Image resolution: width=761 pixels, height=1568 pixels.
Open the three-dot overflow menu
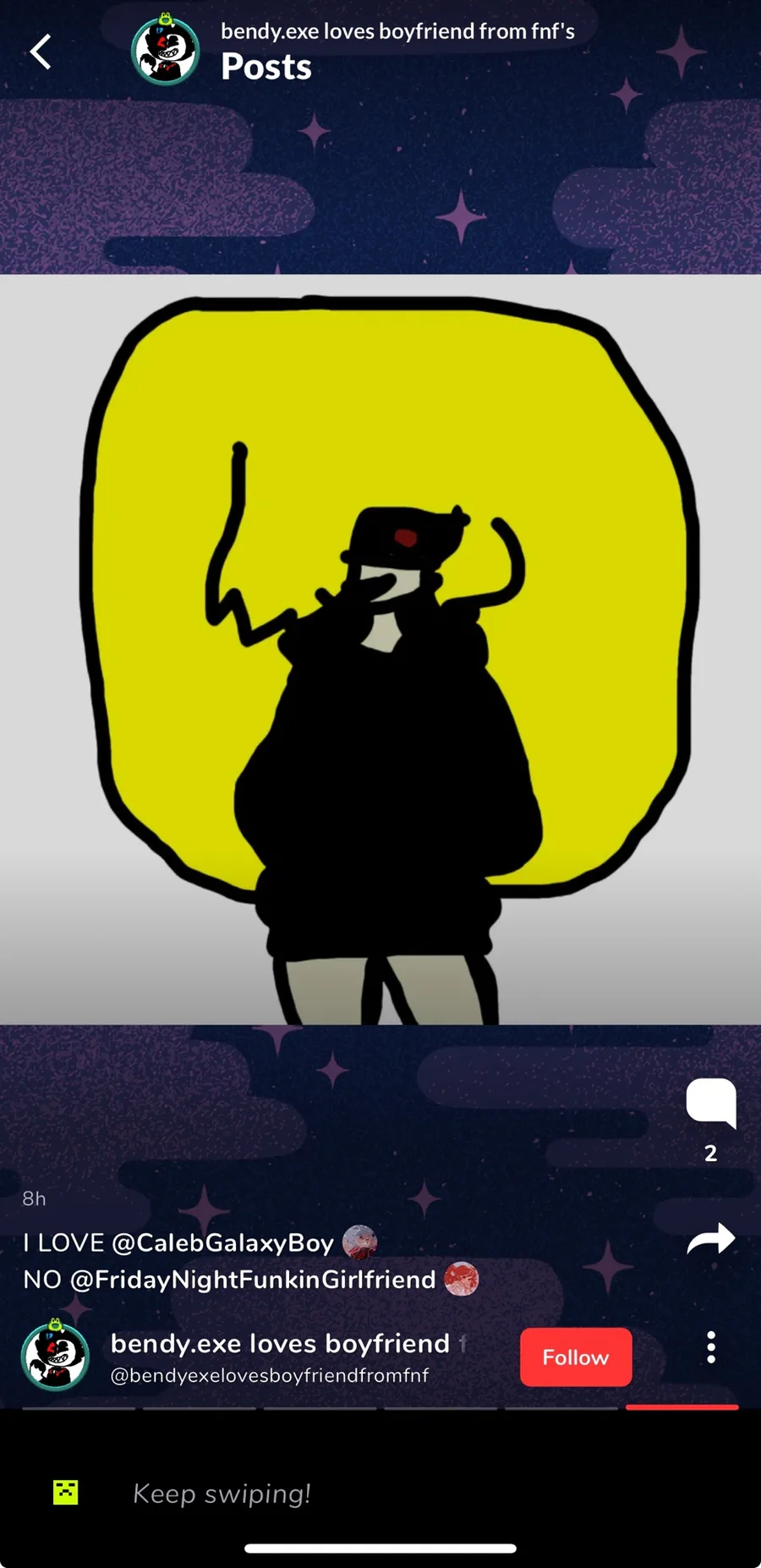pos(711,1347)
